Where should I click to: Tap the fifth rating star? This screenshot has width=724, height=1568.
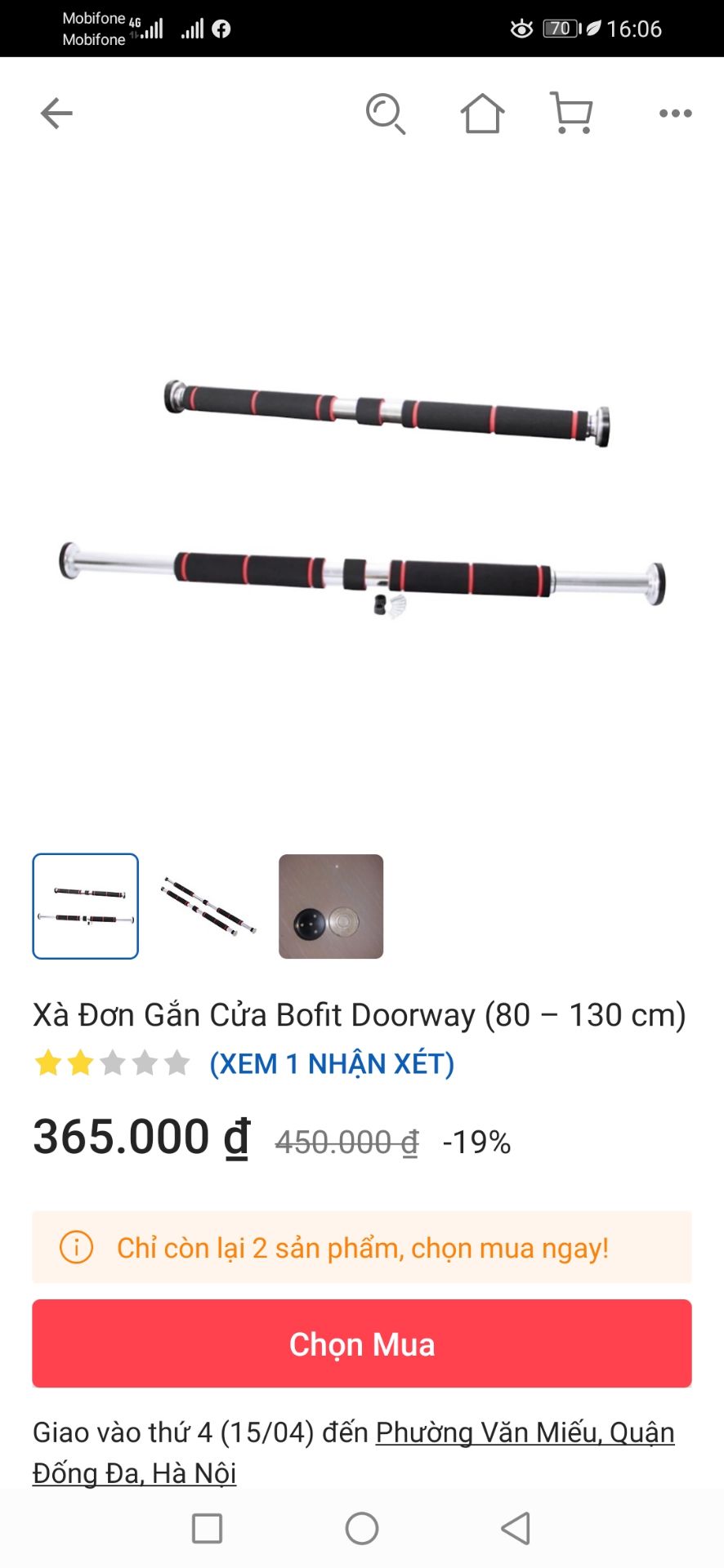[x=175, y=1063]
